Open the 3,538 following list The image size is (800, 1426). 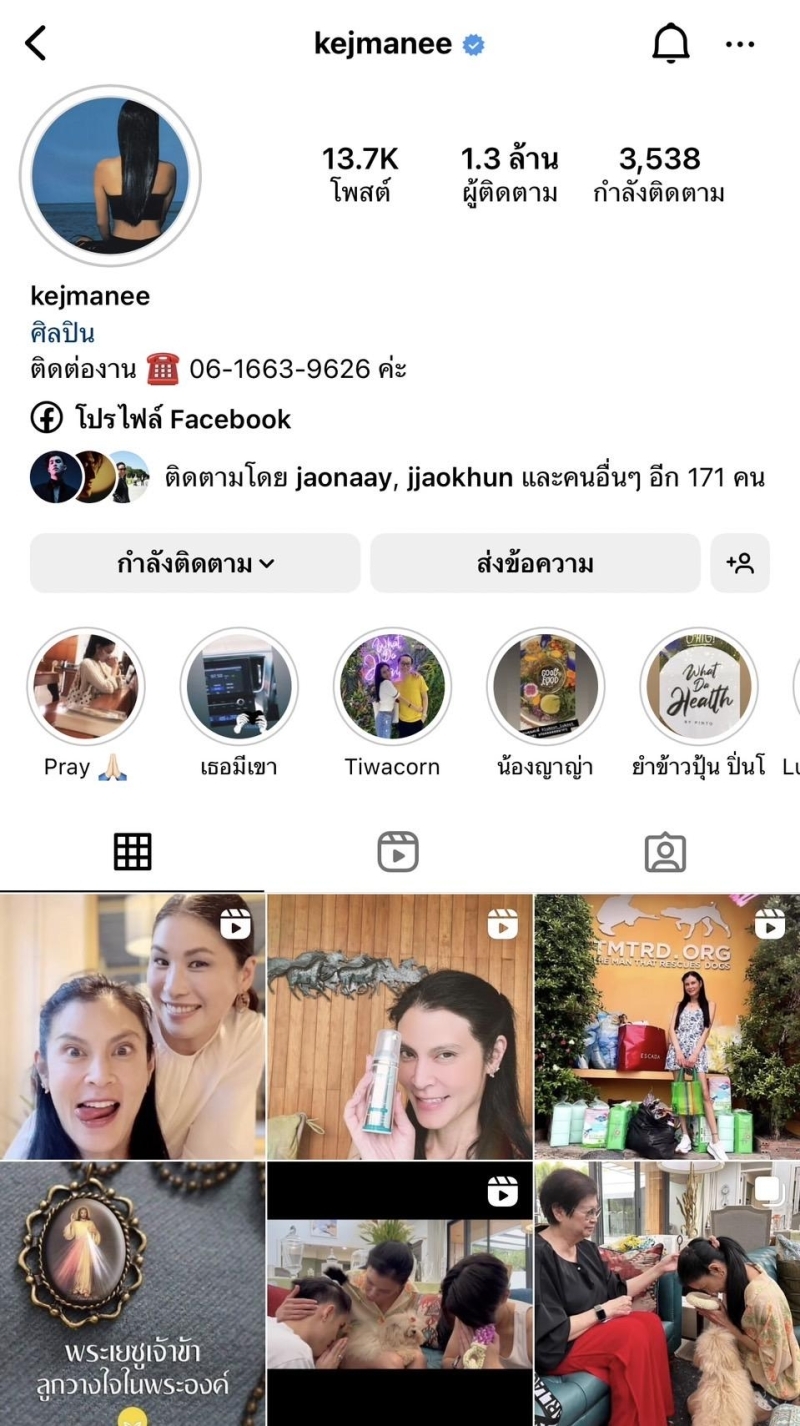click(659, 174)
